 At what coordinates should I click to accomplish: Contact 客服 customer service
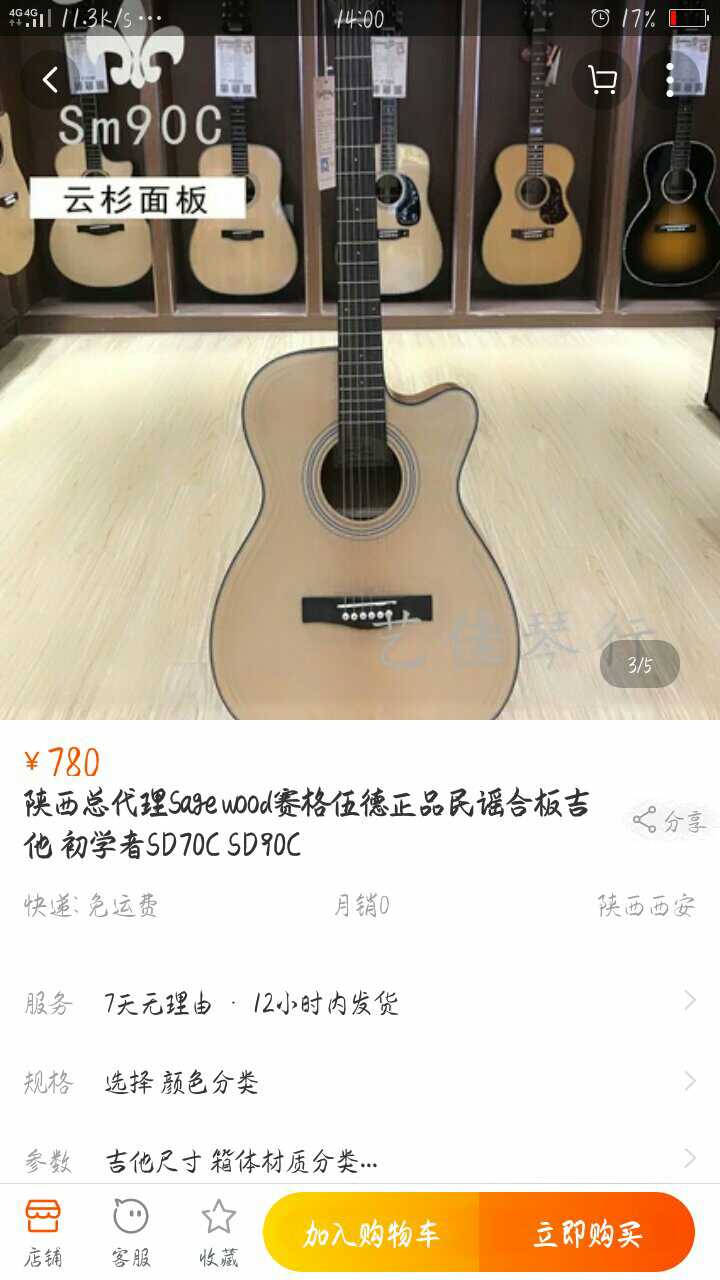tap(131, 1233)
